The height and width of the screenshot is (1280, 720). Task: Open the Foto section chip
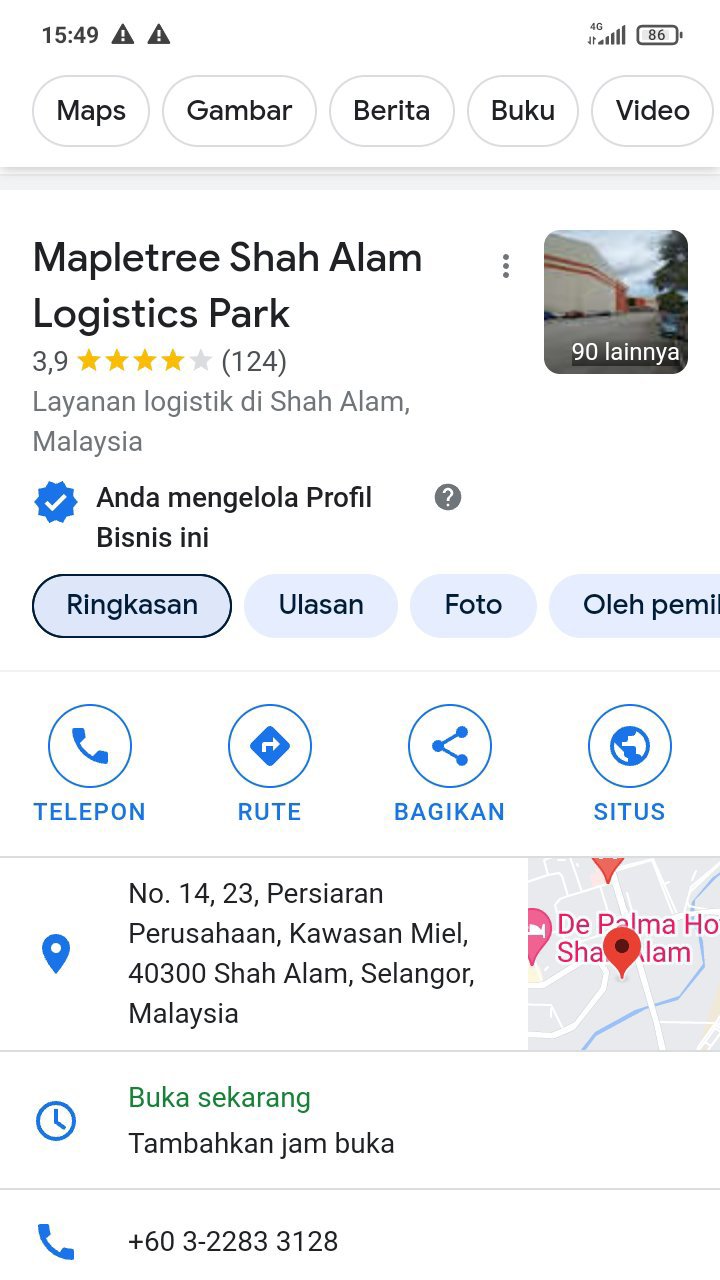tap(473, 605)
